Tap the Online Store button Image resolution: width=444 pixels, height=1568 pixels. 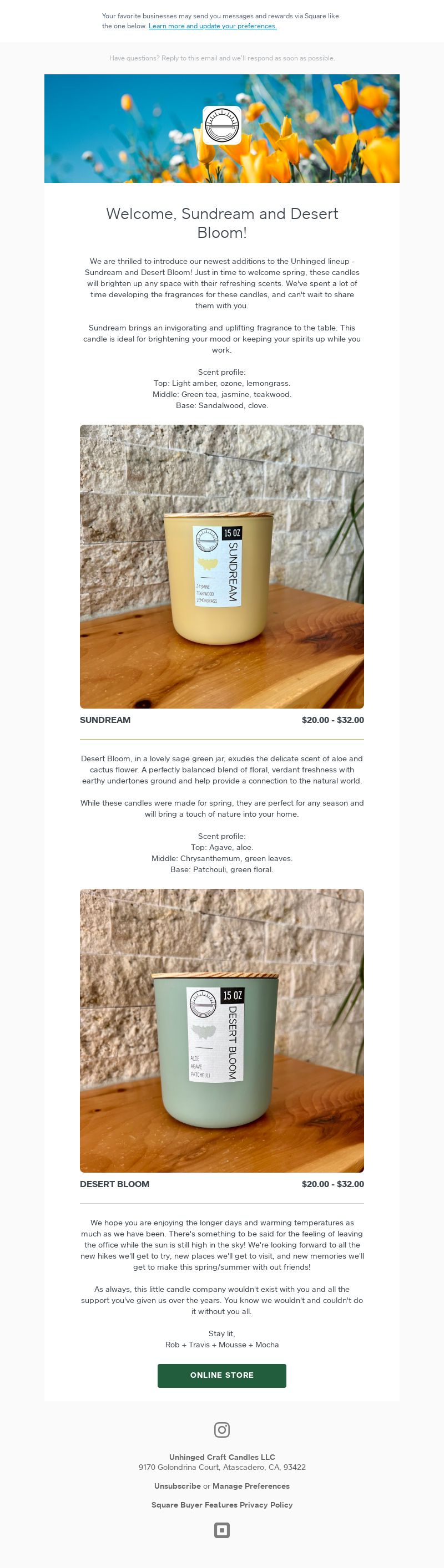pyautogui.click(x=221, y=1375)
